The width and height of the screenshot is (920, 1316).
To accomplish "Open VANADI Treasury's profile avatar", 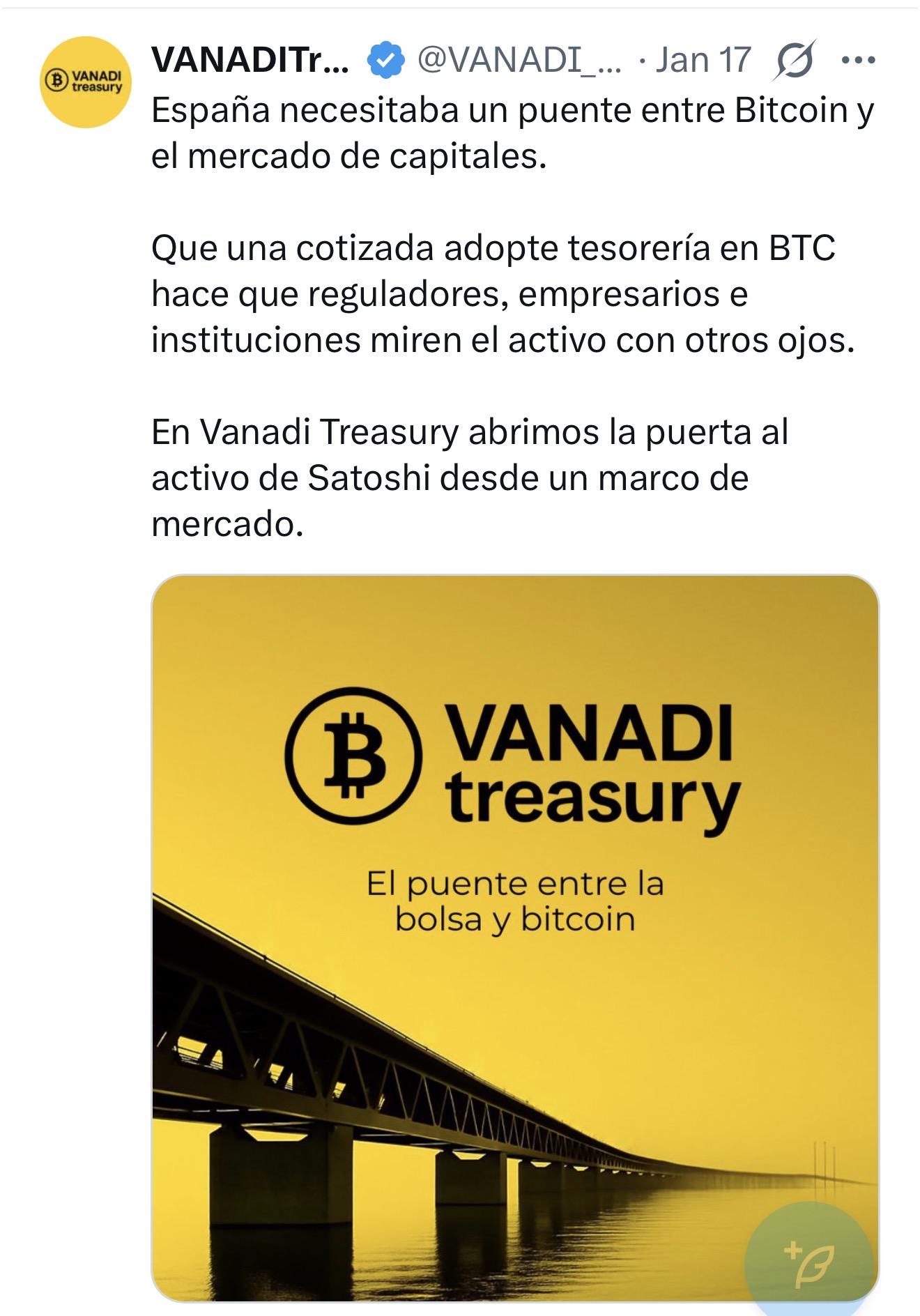I will point(85,82).
